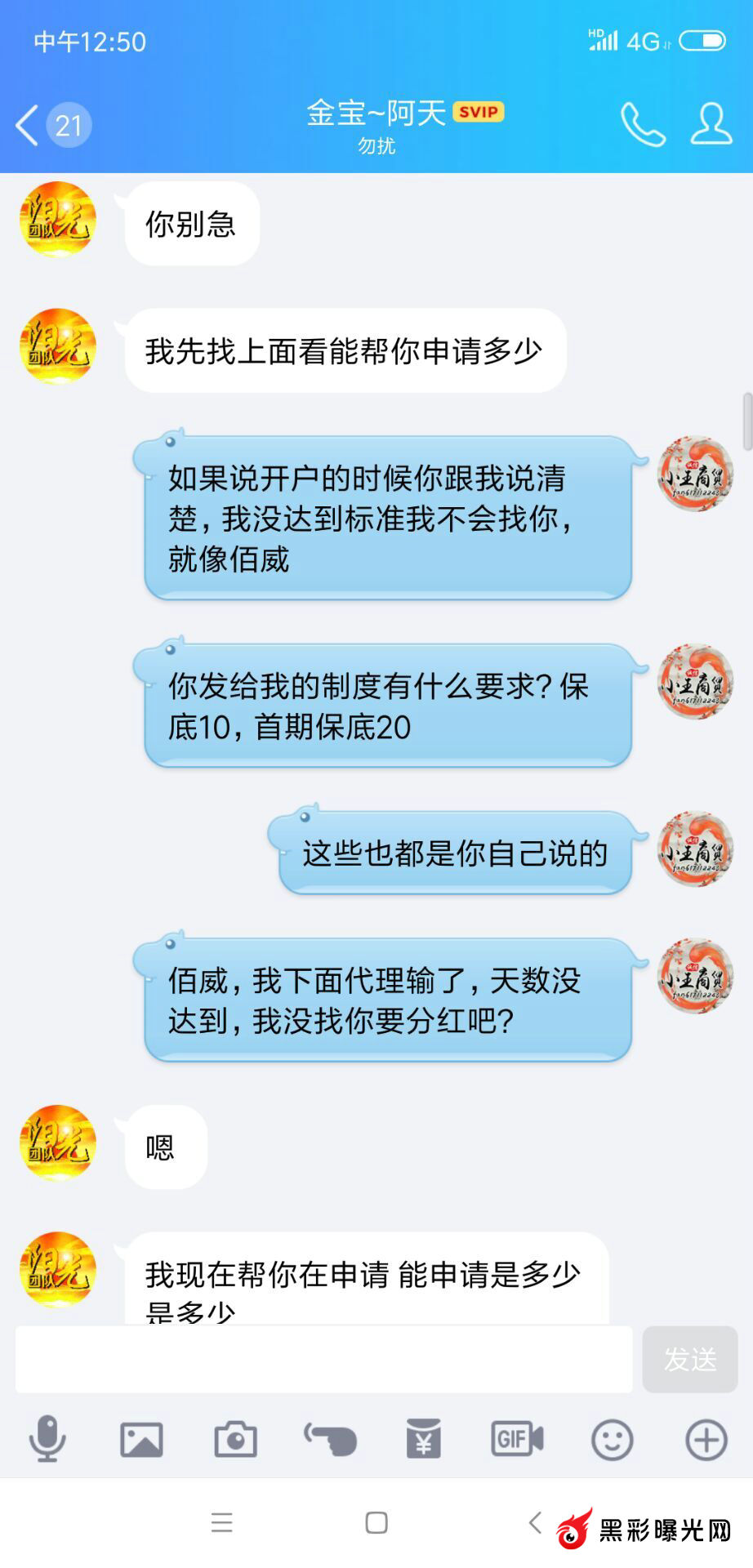Open the system recent apps menu
The width and height of the screenshot is (753, 1568).
221,1522
